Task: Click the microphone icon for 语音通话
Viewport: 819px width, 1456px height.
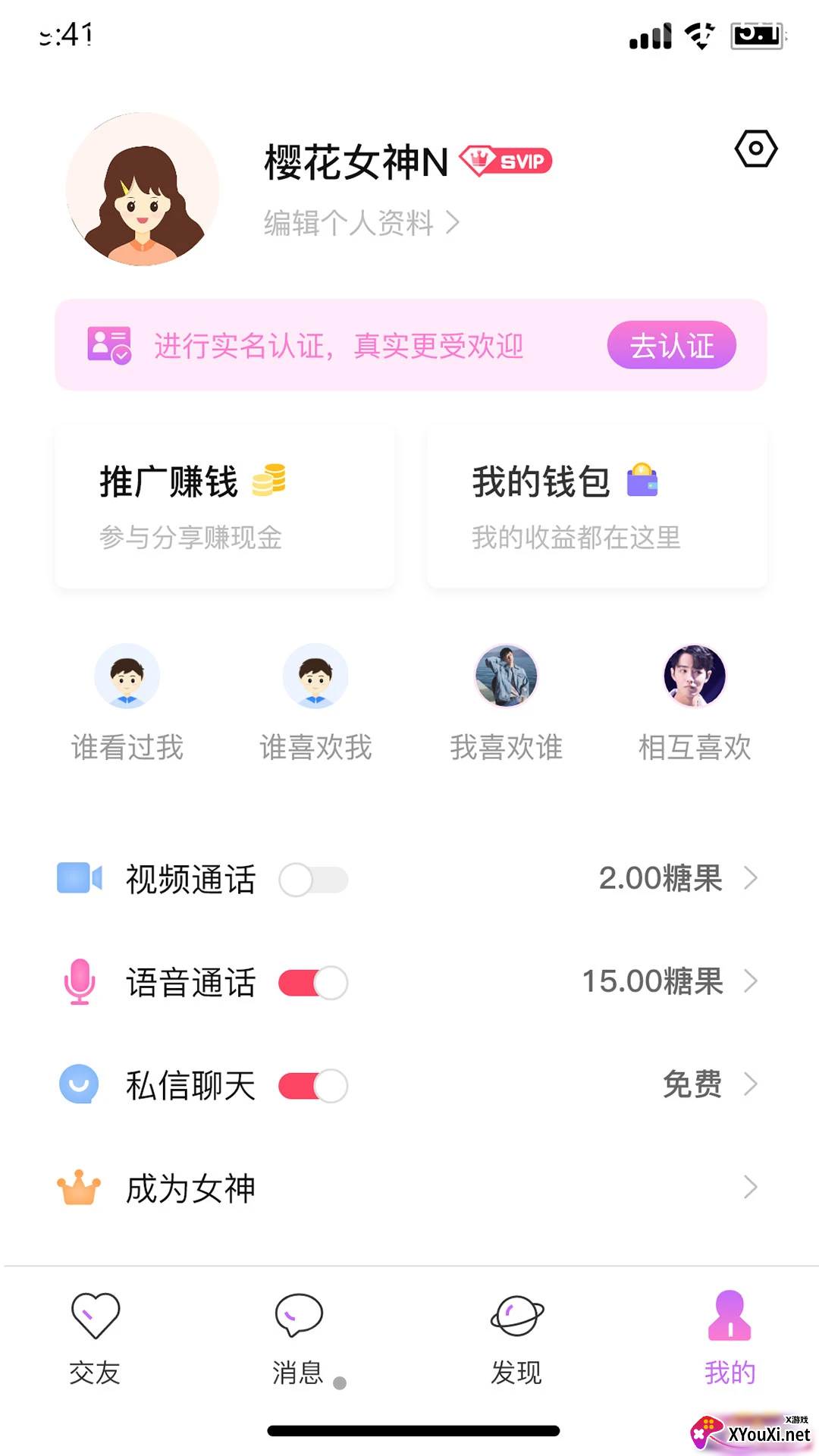Action: pyautogui.click(x=80, y=982)
